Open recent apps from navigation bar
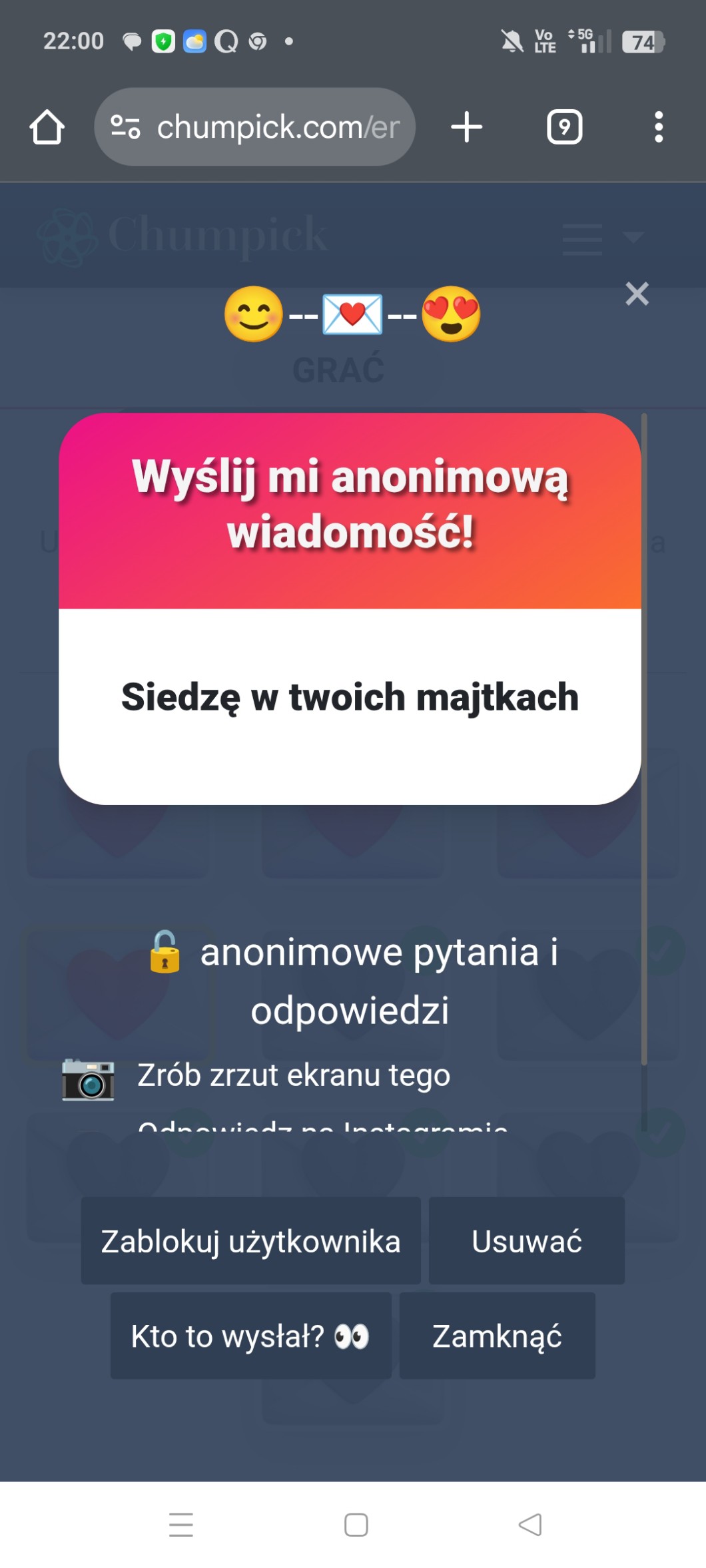 pos(181,1524)
